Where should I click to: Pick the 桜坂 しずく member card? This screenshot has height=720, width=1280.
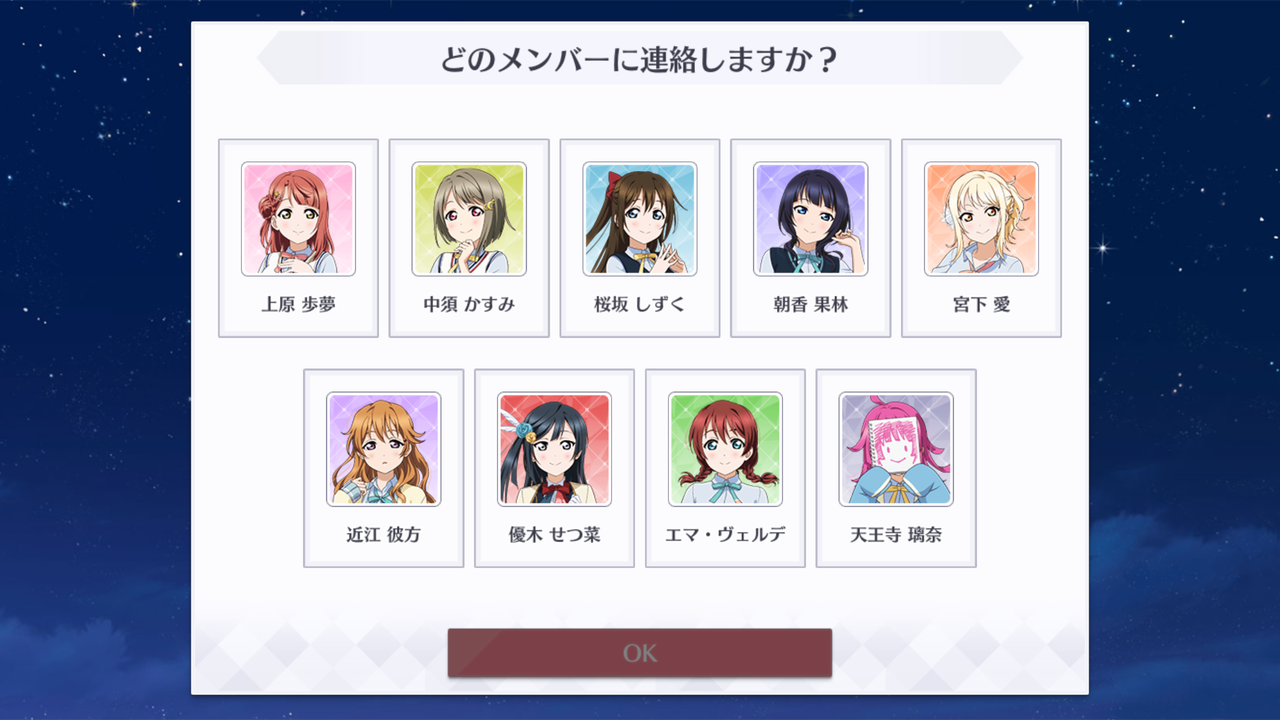pos(640,238)
